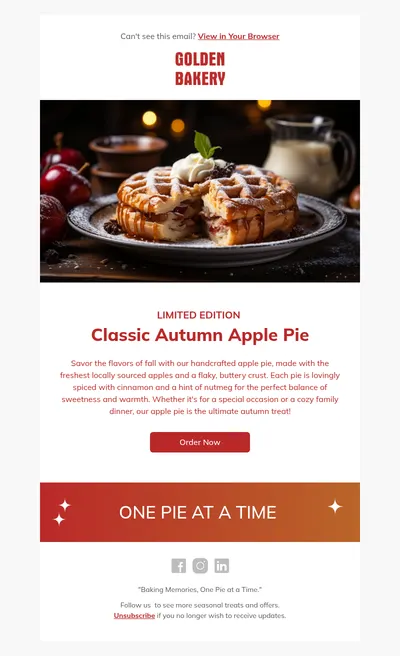Open the LinkedIn icon in the footer
This screenshot has height=656, width=400.
coord(222,566)
